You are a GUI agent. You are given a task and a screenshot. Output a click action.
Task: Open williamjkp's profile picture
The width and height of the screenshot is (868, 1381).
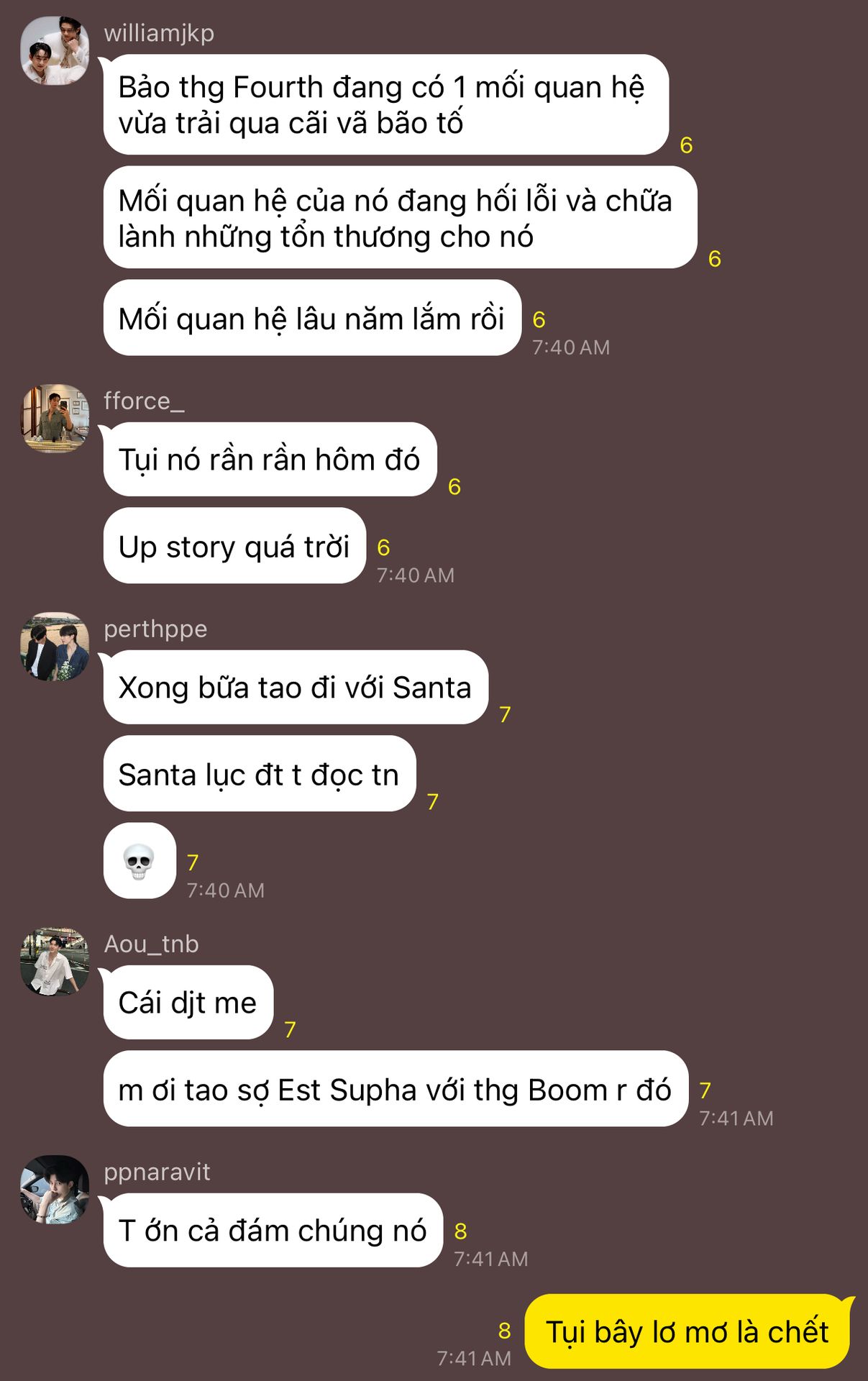click(x=55, y=50)
